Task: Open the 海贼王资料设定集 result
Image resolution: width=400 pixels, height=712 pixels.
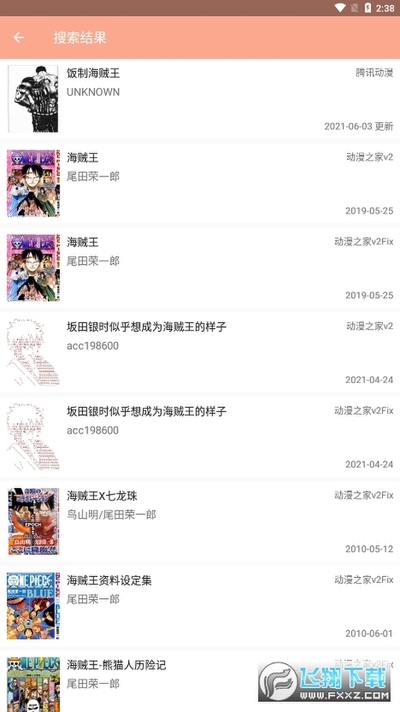Action: pyautogui.click(x=200, y=606)
